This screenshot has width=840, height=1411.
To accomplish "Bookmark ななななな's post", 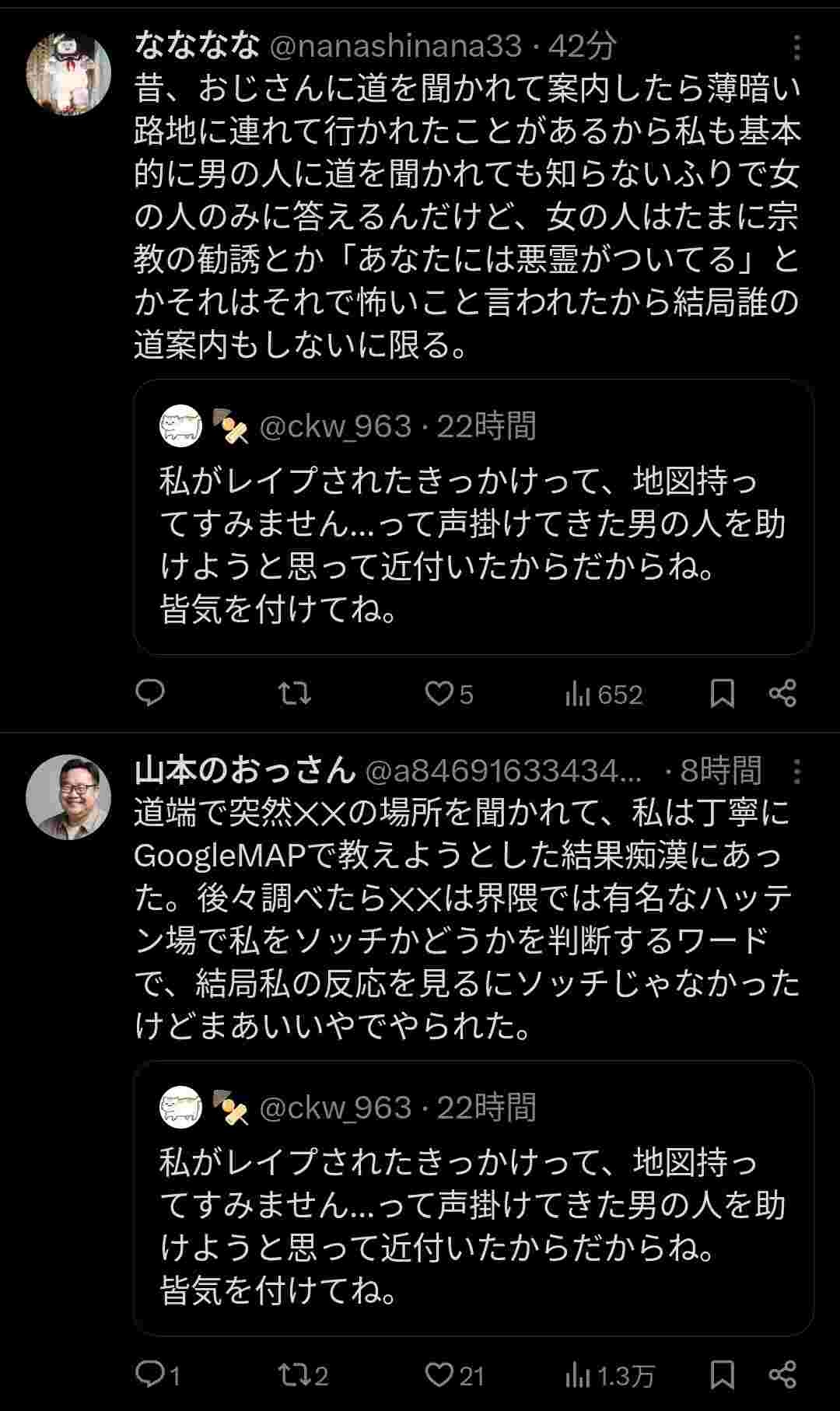I will [x=723, y=693].
